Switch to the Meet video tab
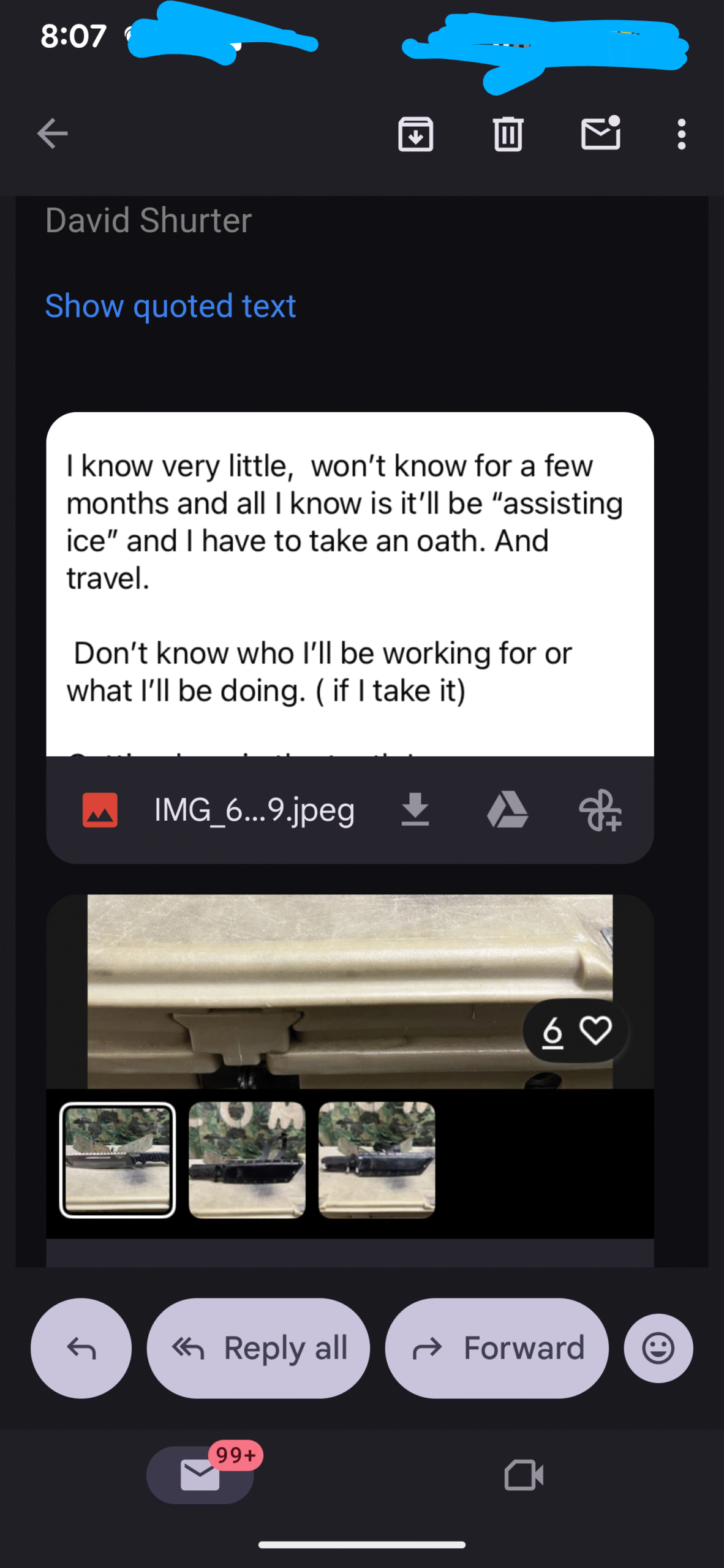 (x=523, y=1475)
